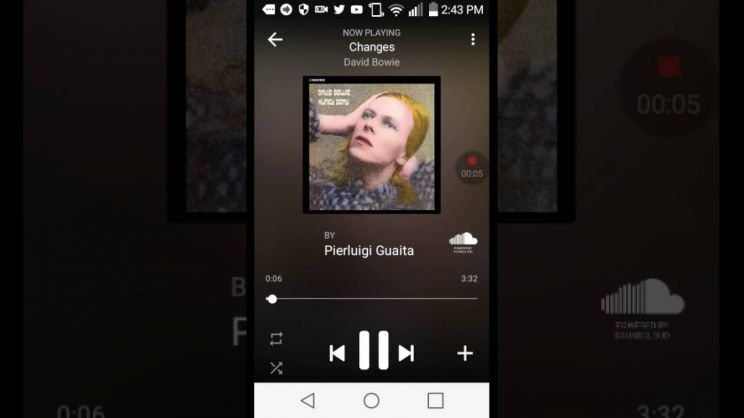The image size is (744, 418).
Task: Tap the playback progress bar
Action: tap(372, 299)
